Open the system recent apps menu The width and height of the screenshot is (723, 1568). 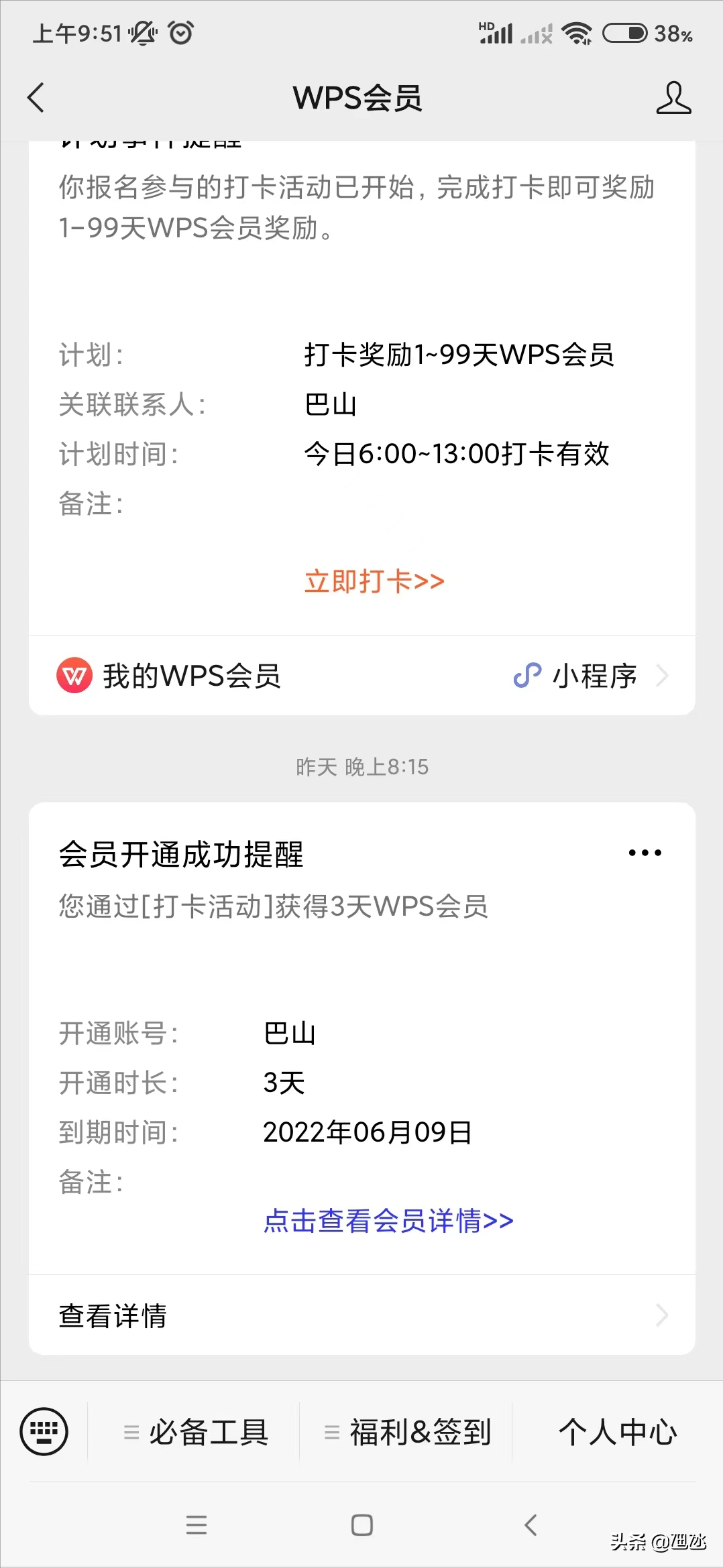pyautogui.click(x=197, y=1525)
